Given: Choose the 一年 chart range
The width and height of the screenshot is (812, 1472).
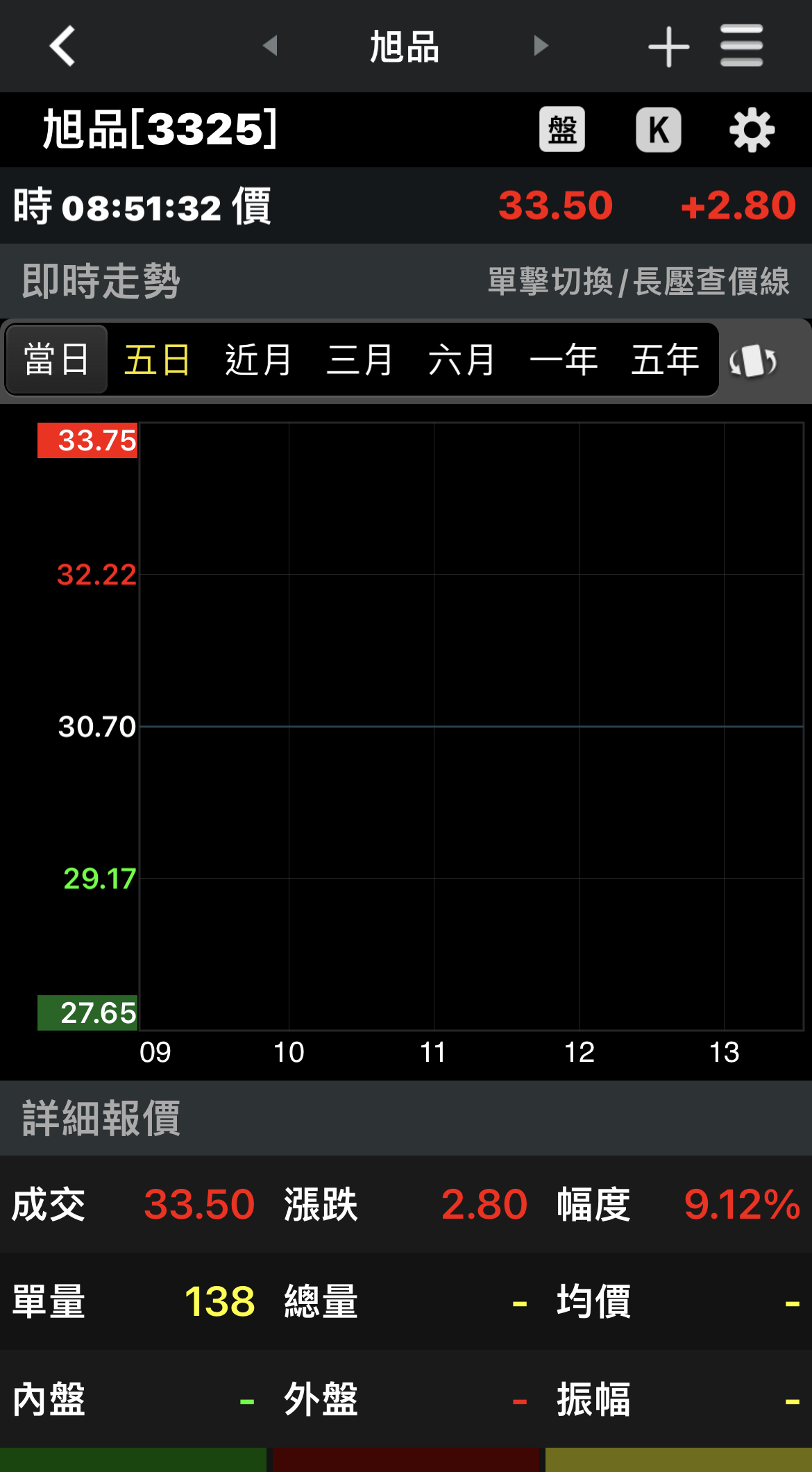Looking at the screenshot, I should coord(564,359).
